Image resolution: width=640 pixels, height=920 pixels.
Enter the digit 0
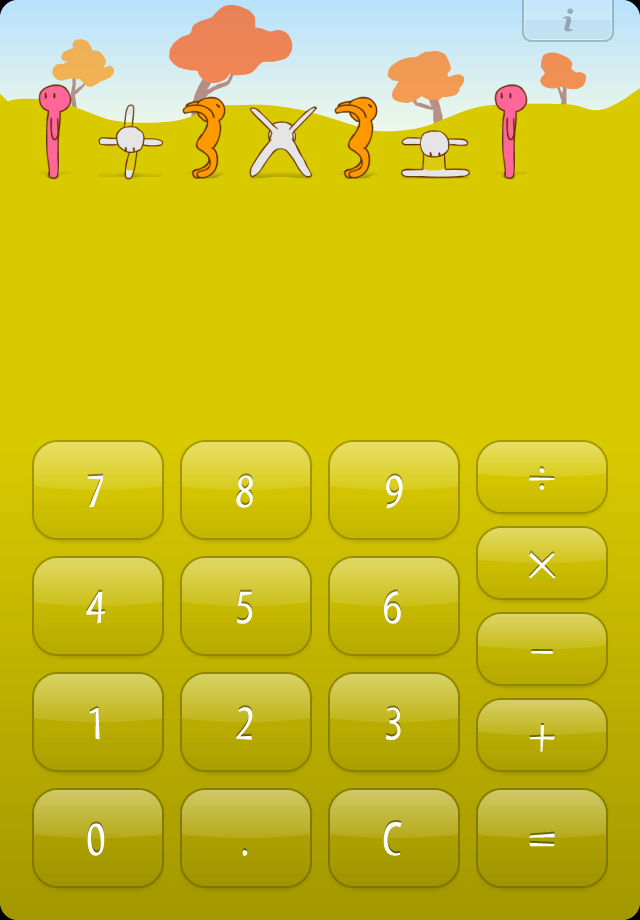tap(98, 838)
